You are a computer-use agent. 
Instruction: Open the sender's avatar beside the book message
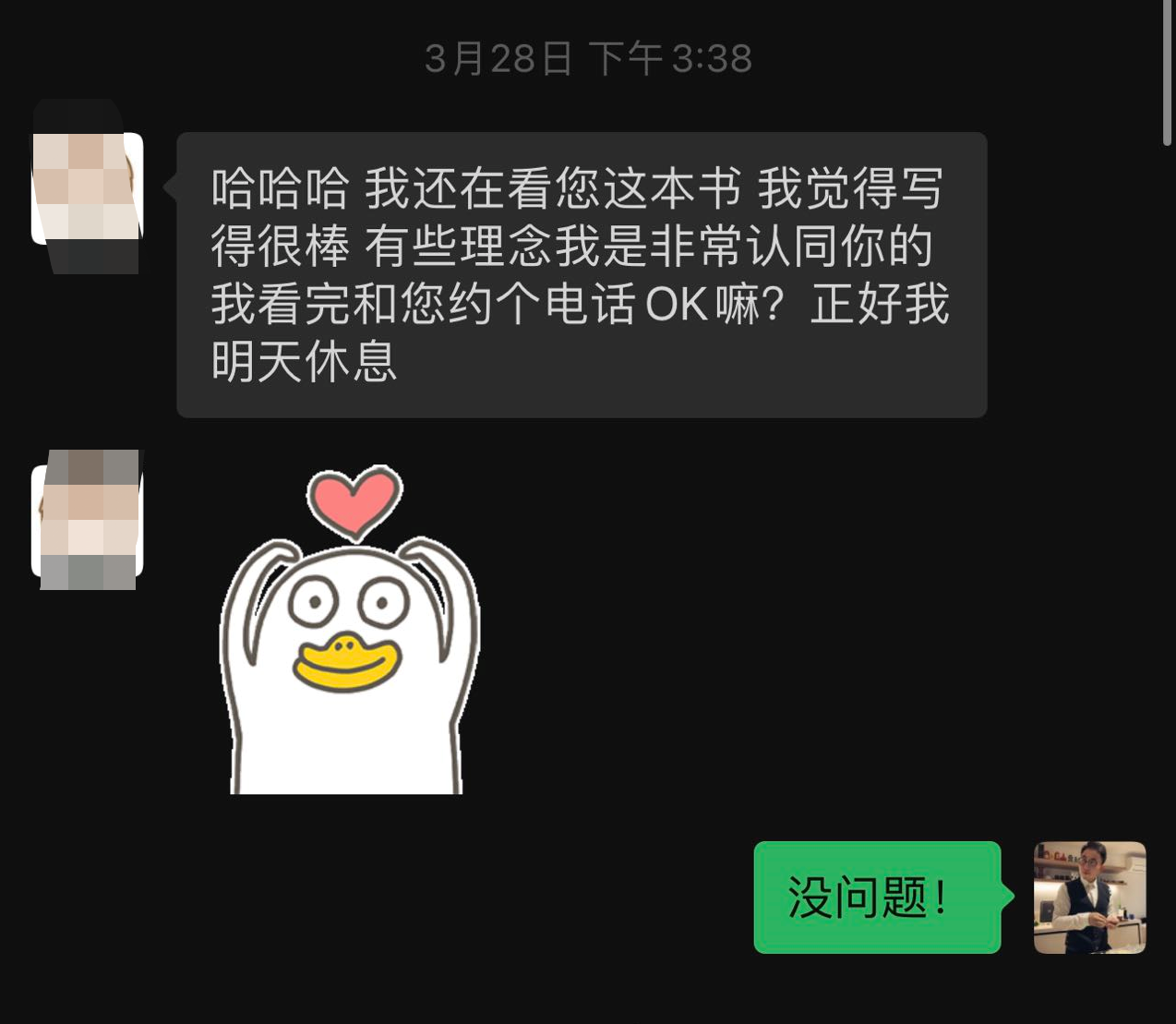click(x=87, y=188)
